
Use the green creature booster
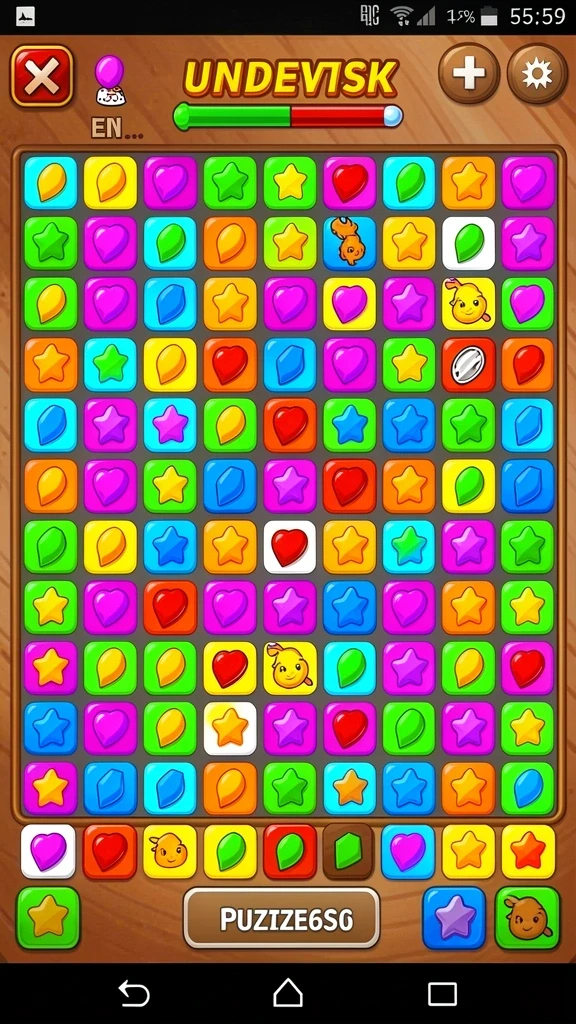[x=527, y=918]
